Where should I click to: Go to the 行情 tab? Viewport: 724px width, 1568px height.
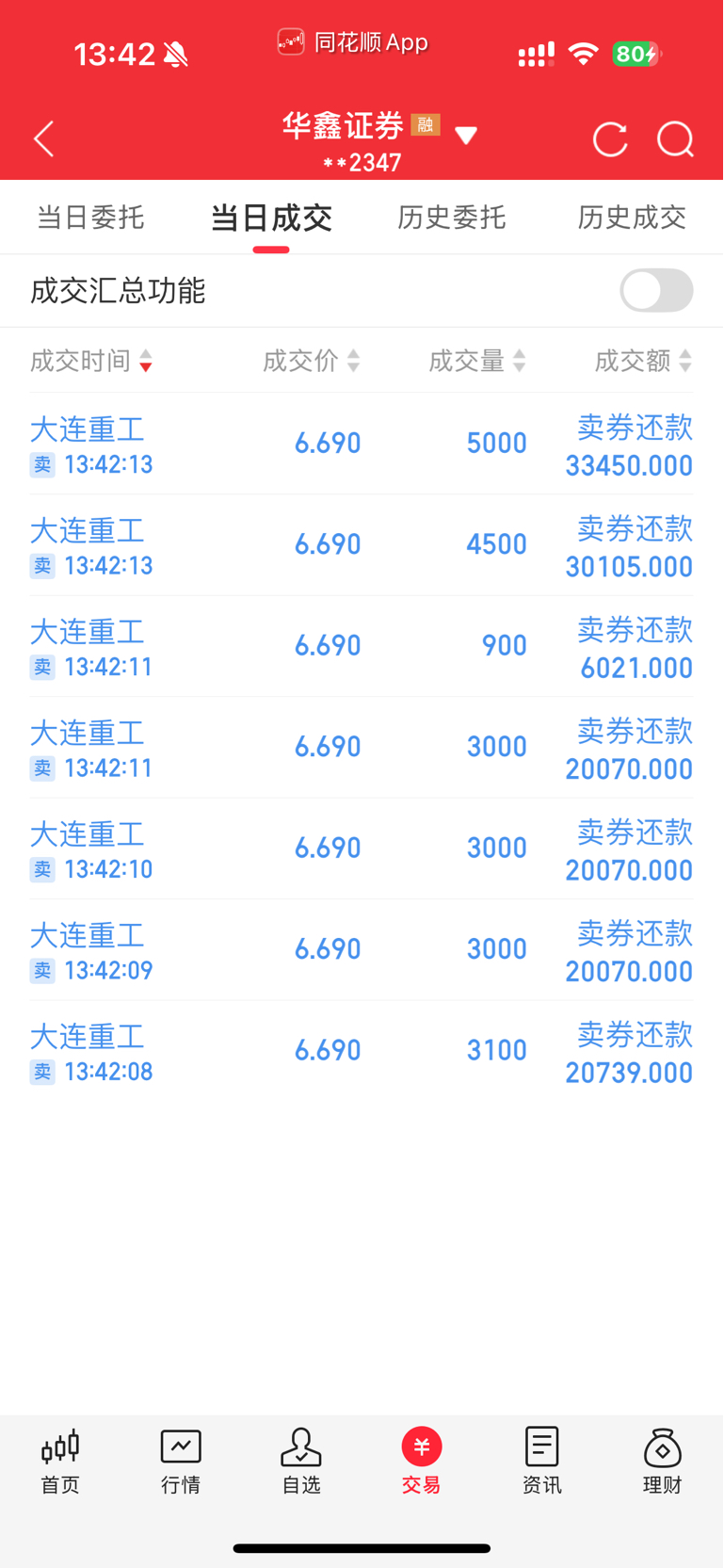[x=181, y=1462]
